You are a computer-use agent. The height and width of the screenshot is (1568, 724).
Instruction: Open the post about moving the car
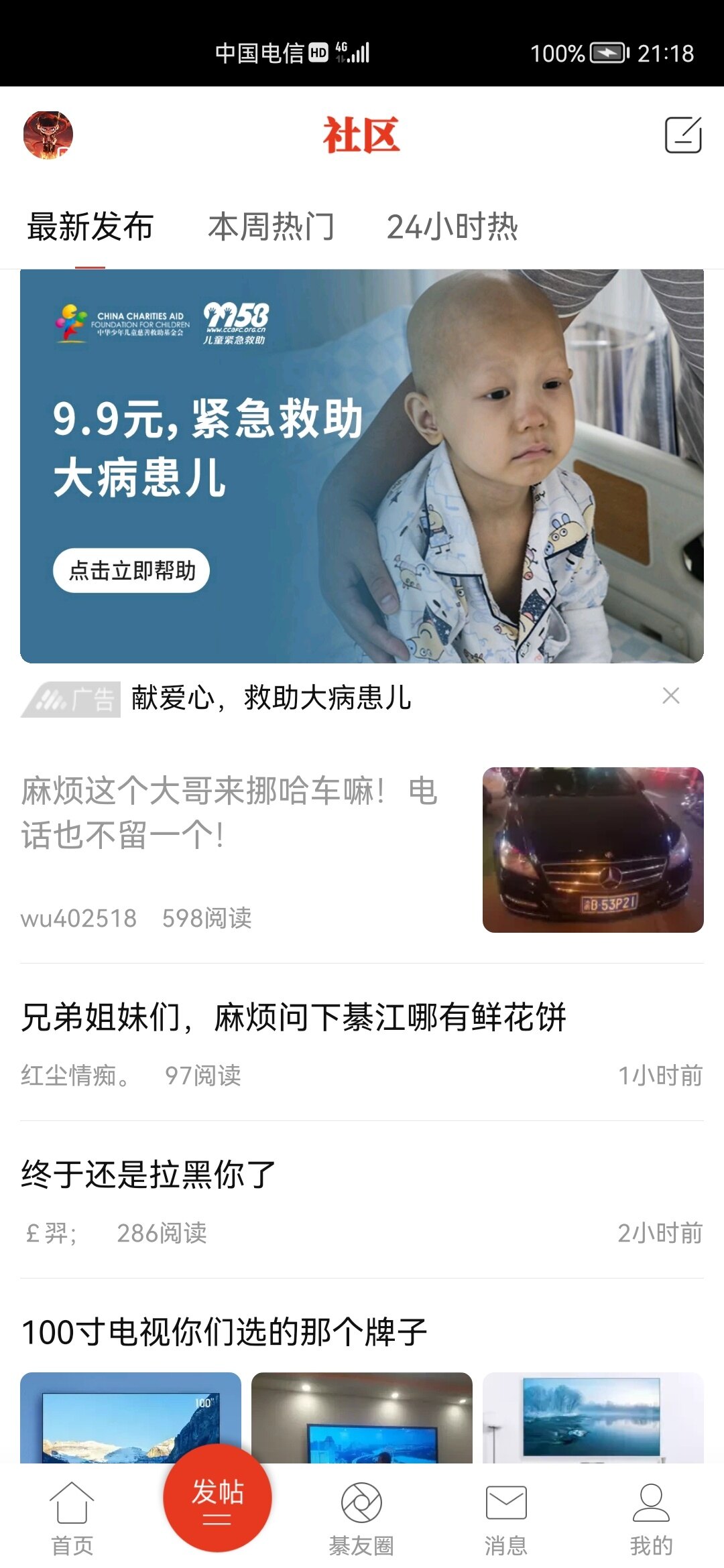(228, 812)
